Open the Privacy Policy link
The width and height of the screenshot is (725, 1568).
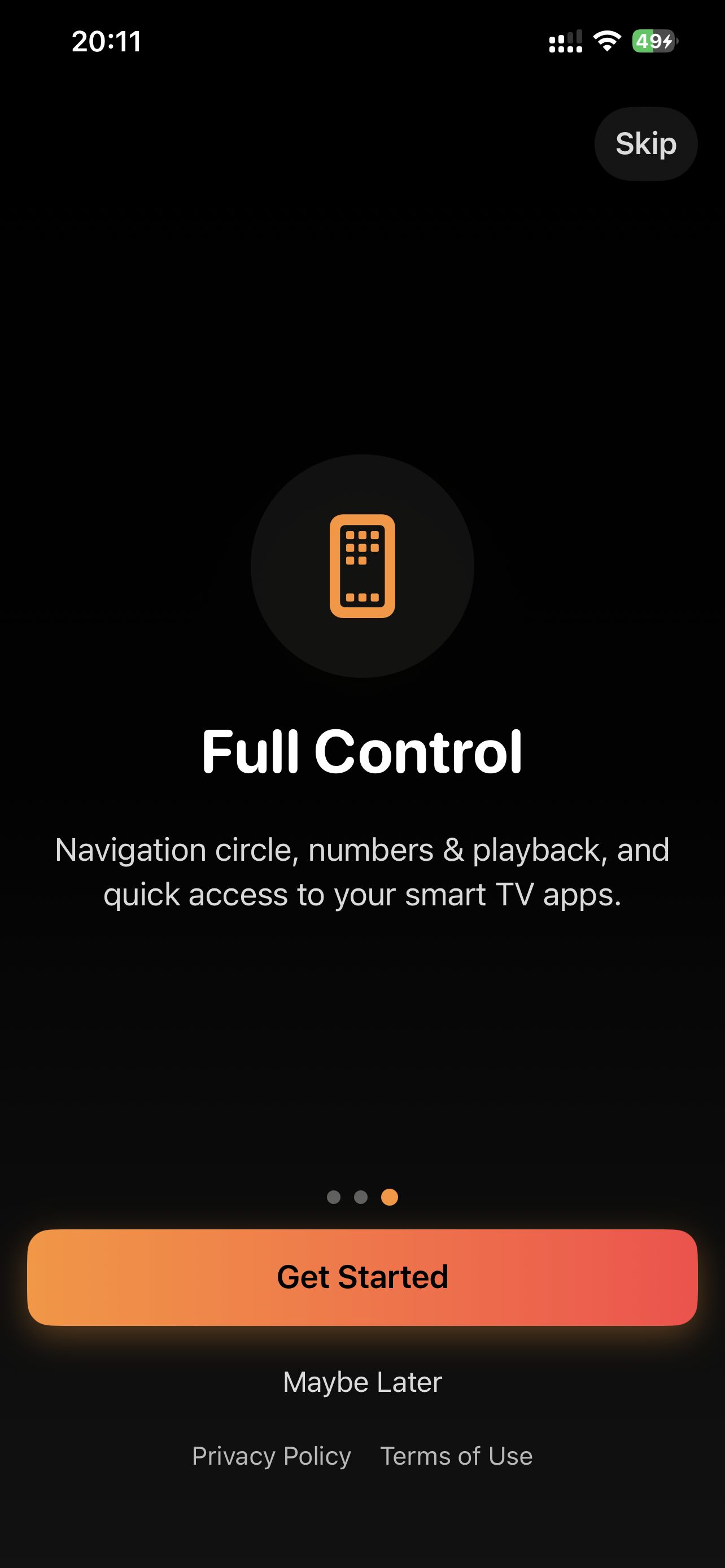(272, 1456)
